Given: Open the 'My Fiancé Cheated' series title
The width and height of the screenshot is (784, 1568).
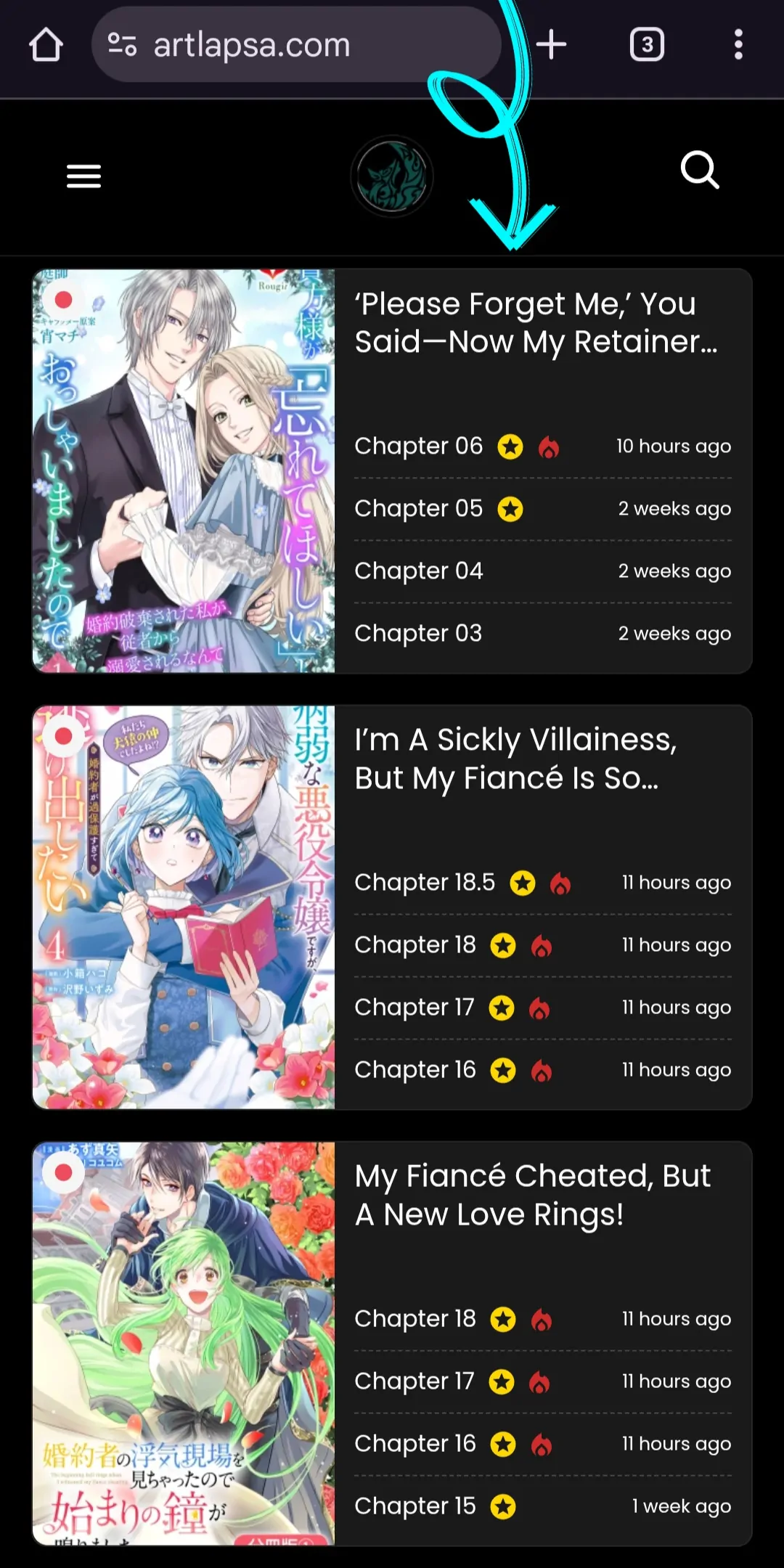Looking at the screenshot, I should 532,1195.
